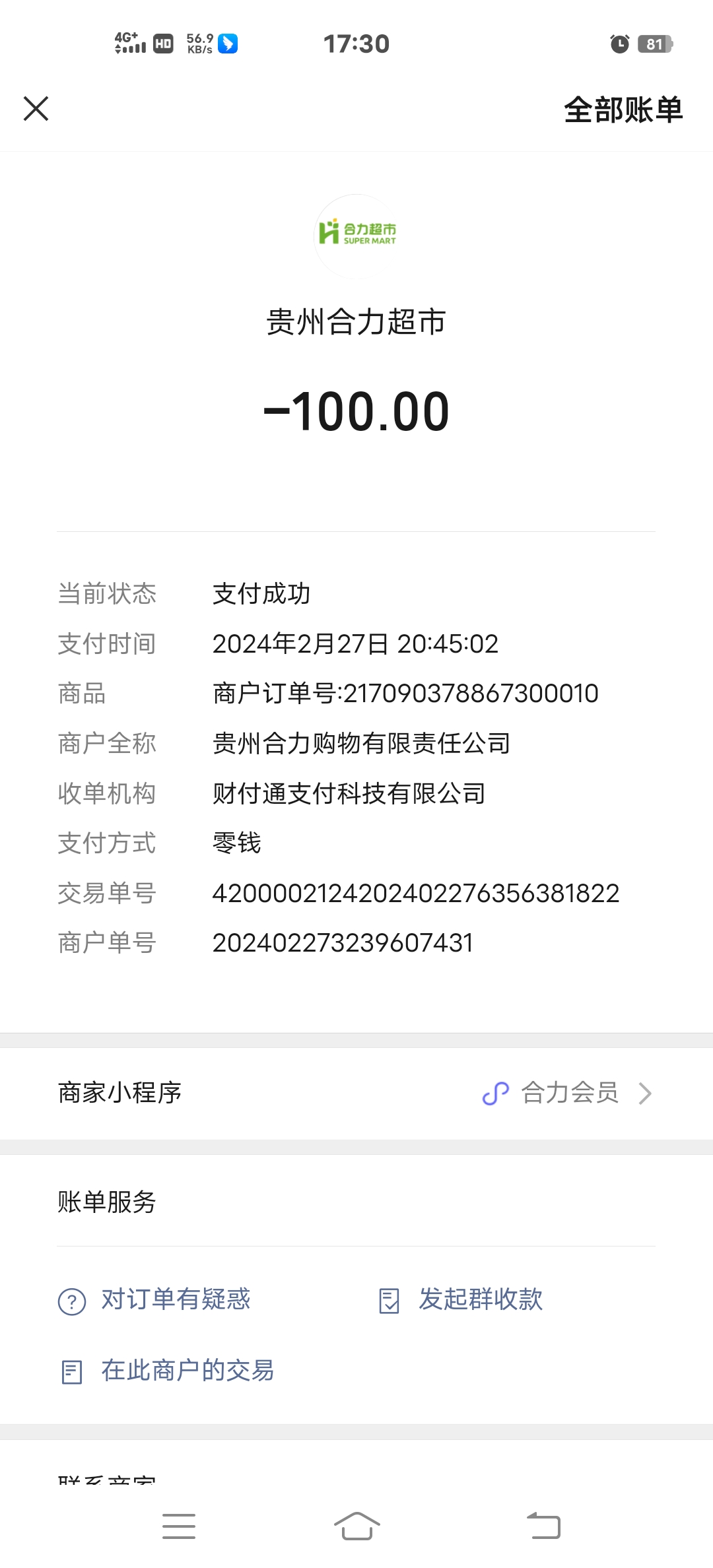Close the bill detail page
The image size is (713, 1568).
[36, 109]
